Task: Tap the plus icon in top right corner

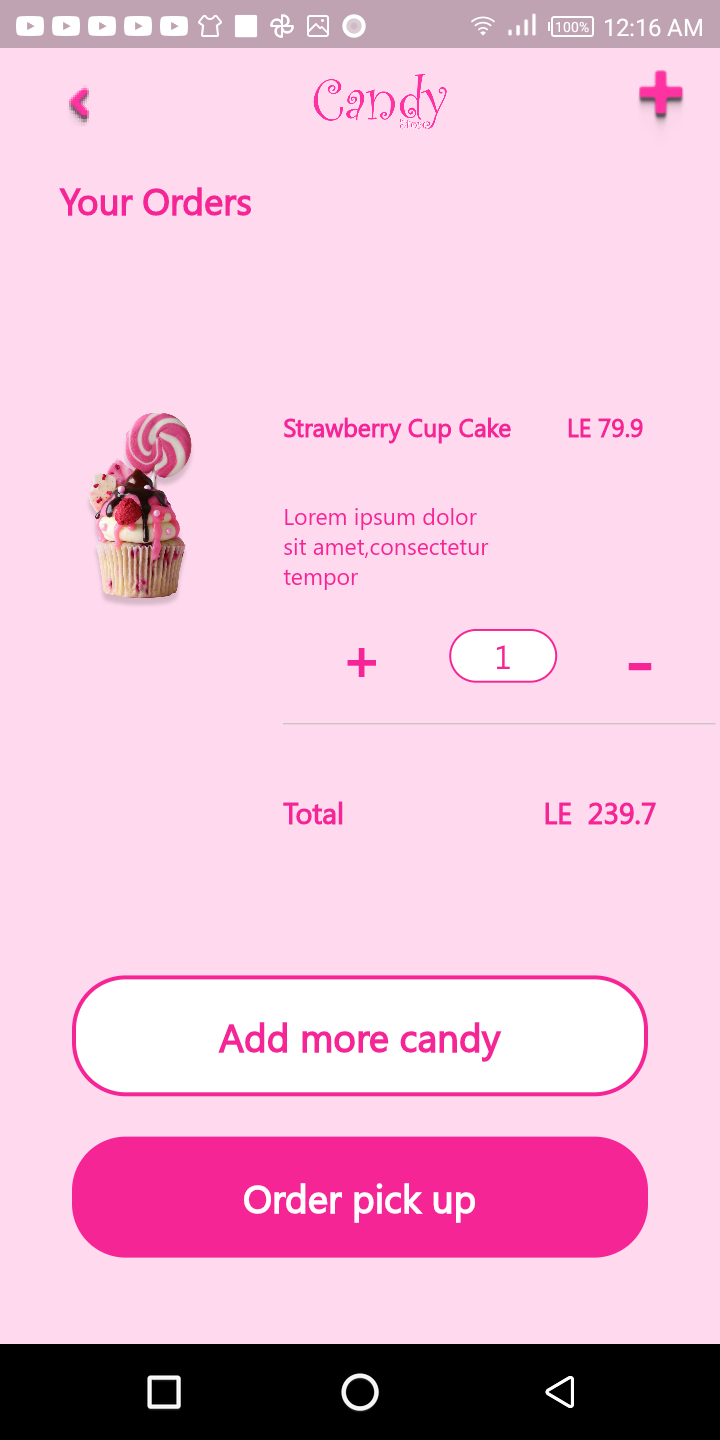Action: click(x=659, y=96)
